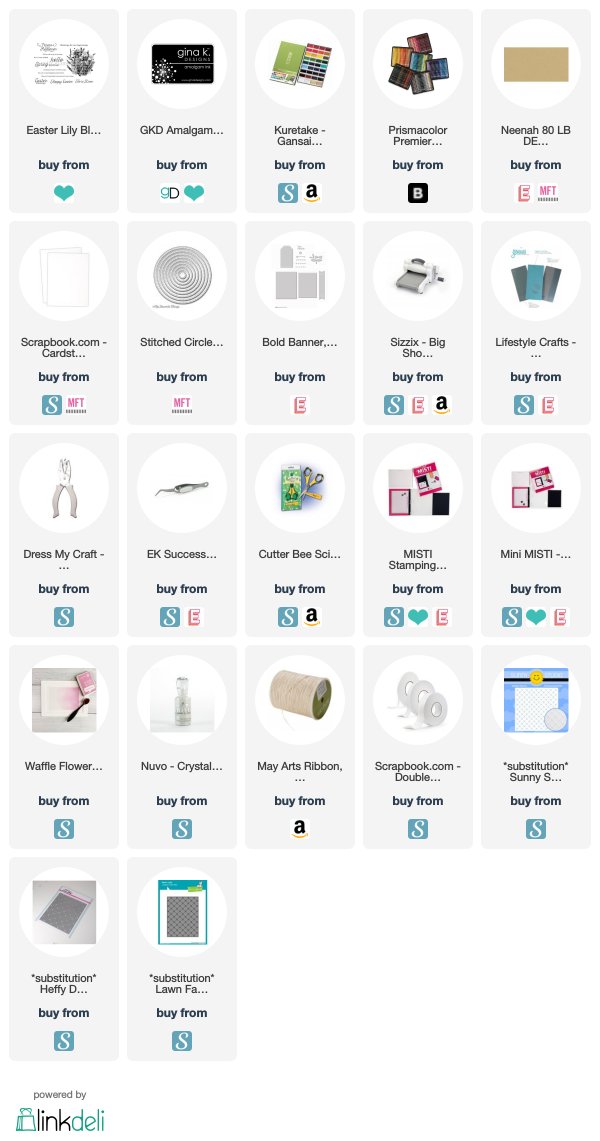Tap Amazon icon under May Arts Ribbon
The width and height of the screenshot is (600, 1141).
pos(300,829)
